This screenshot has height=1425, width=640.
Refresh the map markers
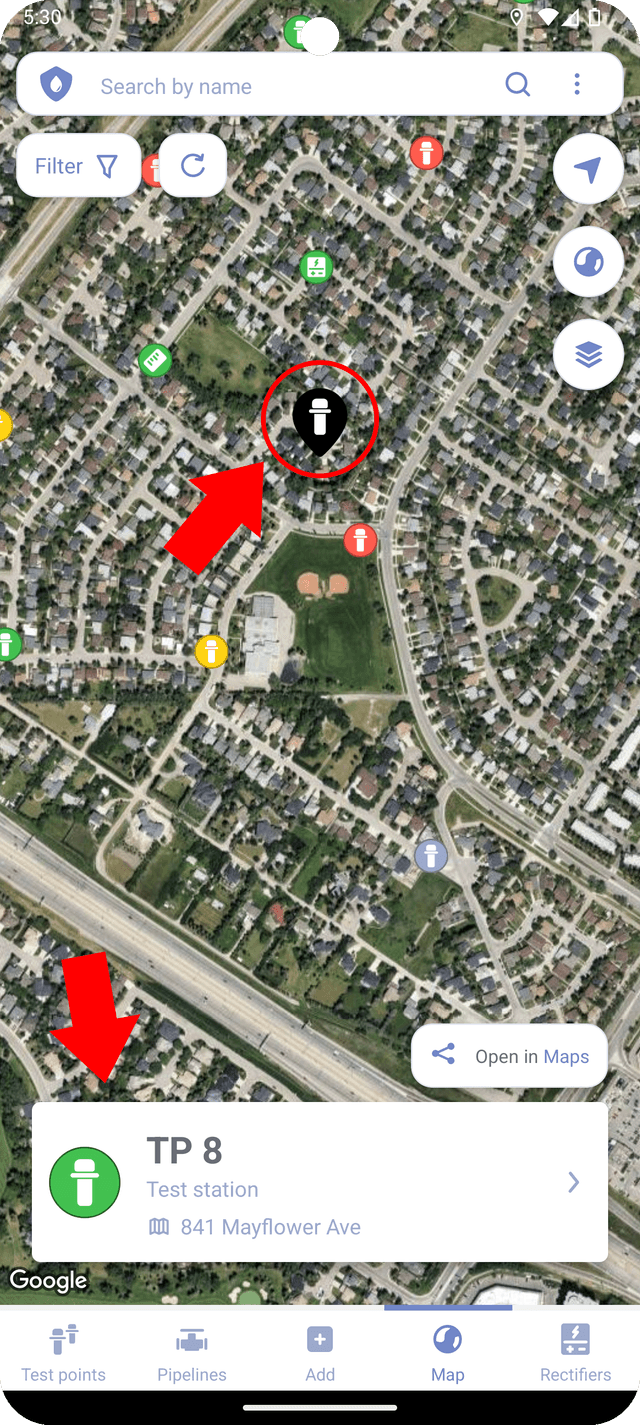193,166
